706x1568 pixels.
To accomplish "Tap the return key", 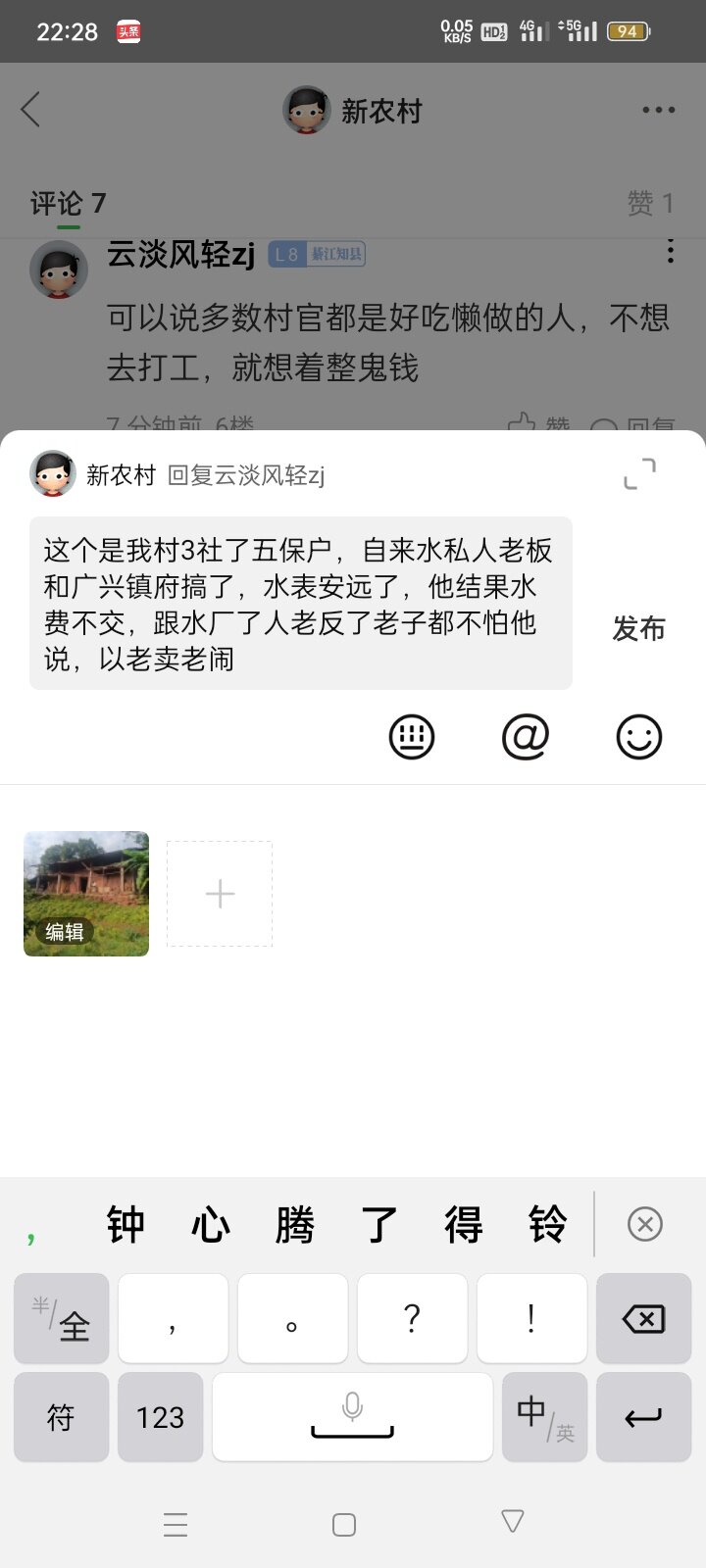I will click(643, 1417).
